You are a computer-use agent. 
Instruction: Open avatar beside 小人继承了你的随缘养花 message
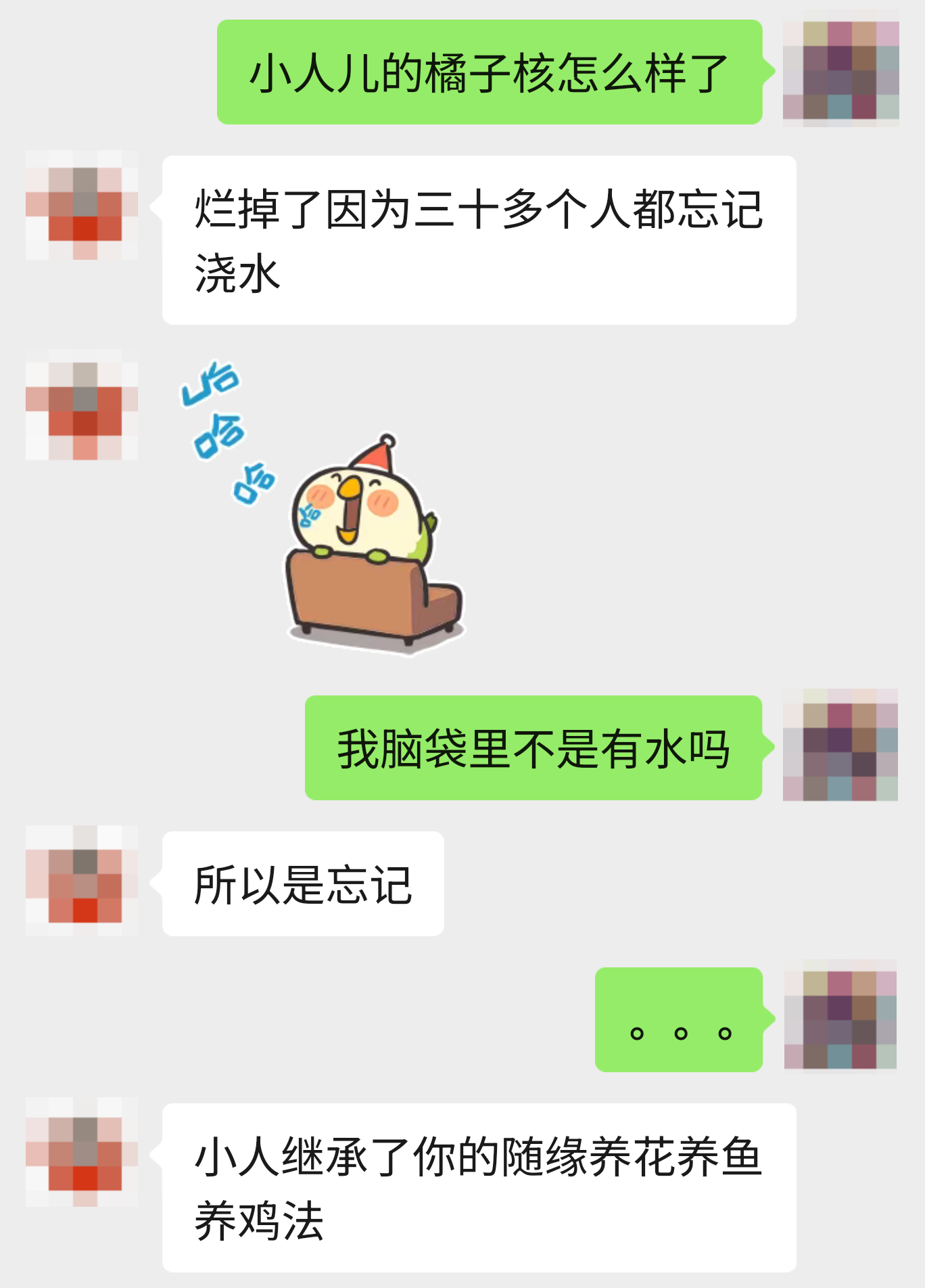point(82,1151)
